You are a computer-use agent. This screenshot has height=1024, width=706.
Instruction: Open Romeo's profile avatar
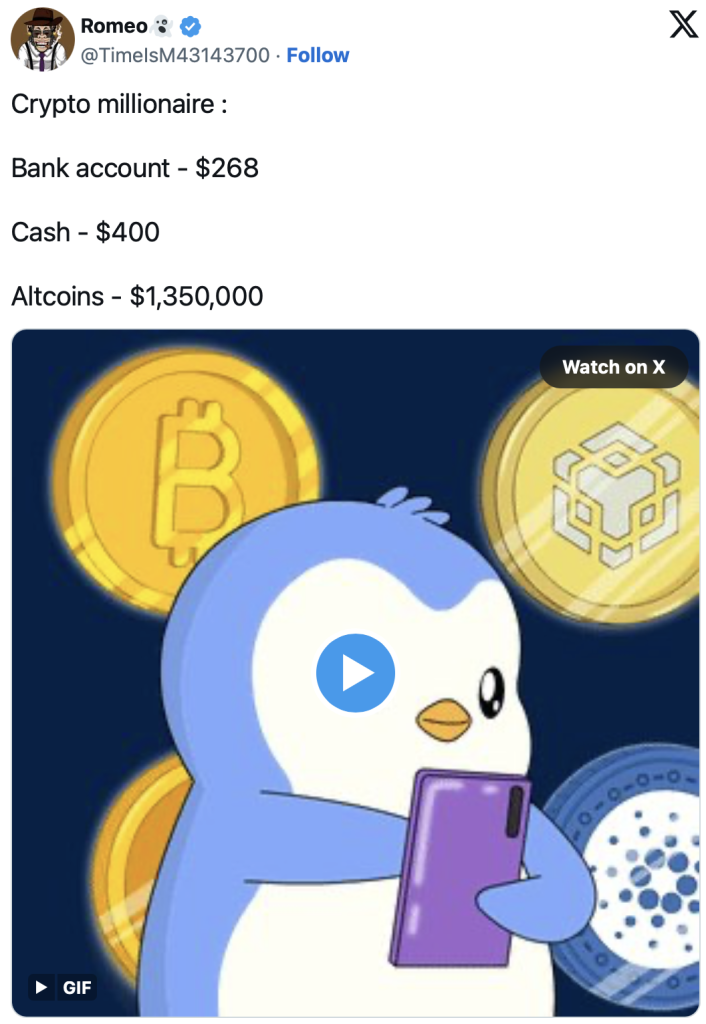42,39
